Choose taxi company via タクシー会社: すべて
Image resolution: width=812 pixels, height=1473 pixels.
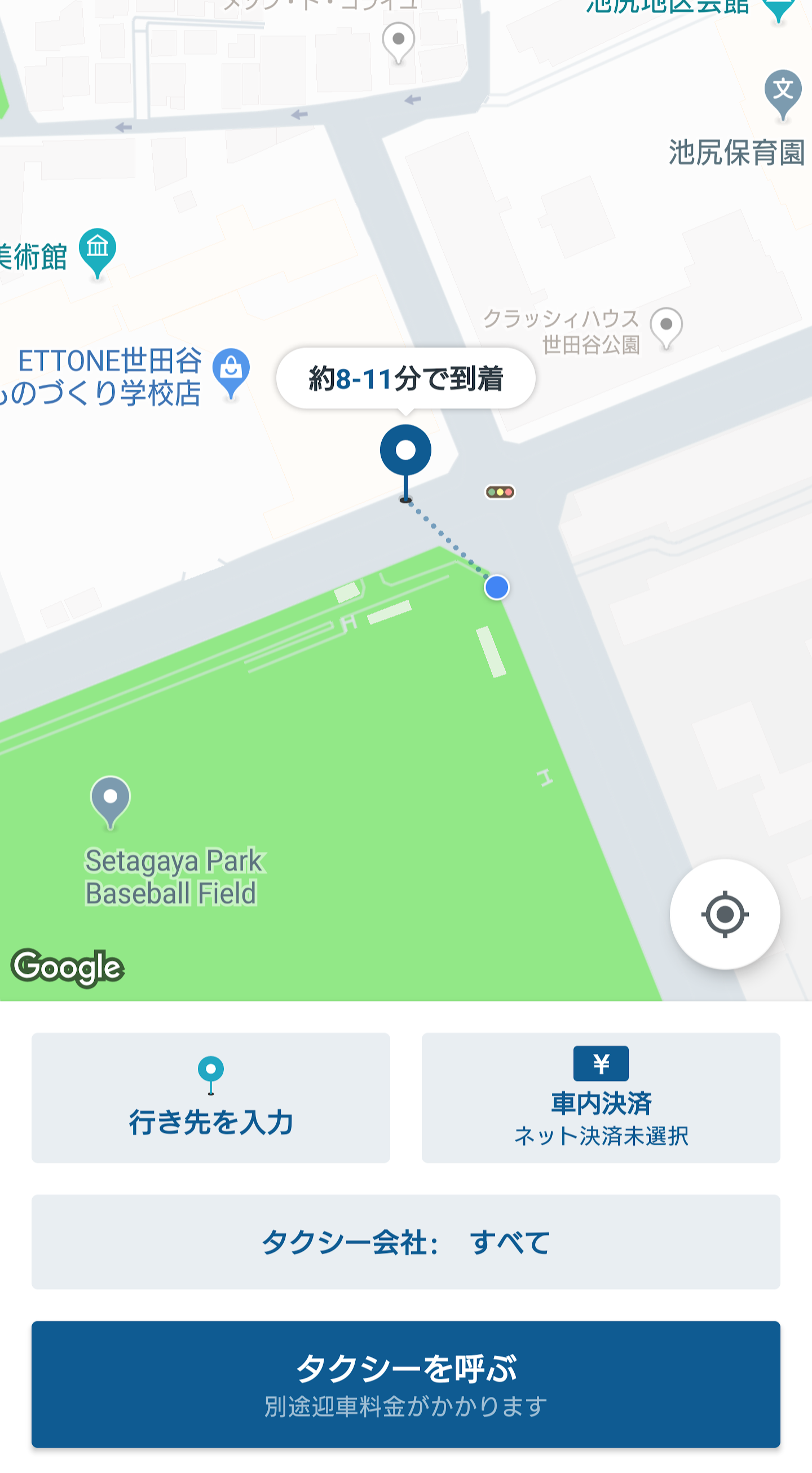(x=405, y=1241)
